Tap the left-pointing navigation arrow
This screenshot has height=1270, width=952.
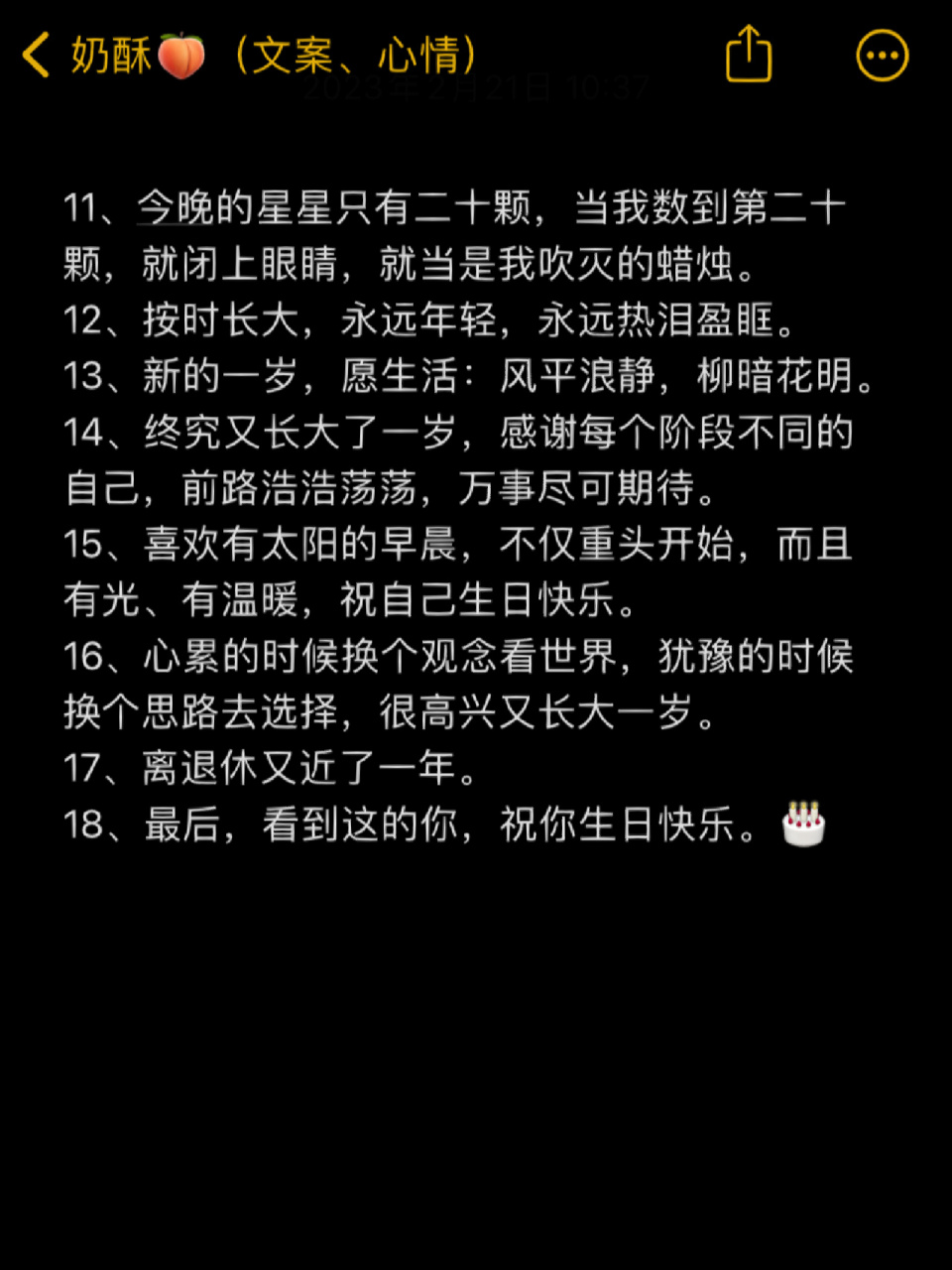point(36,57)
